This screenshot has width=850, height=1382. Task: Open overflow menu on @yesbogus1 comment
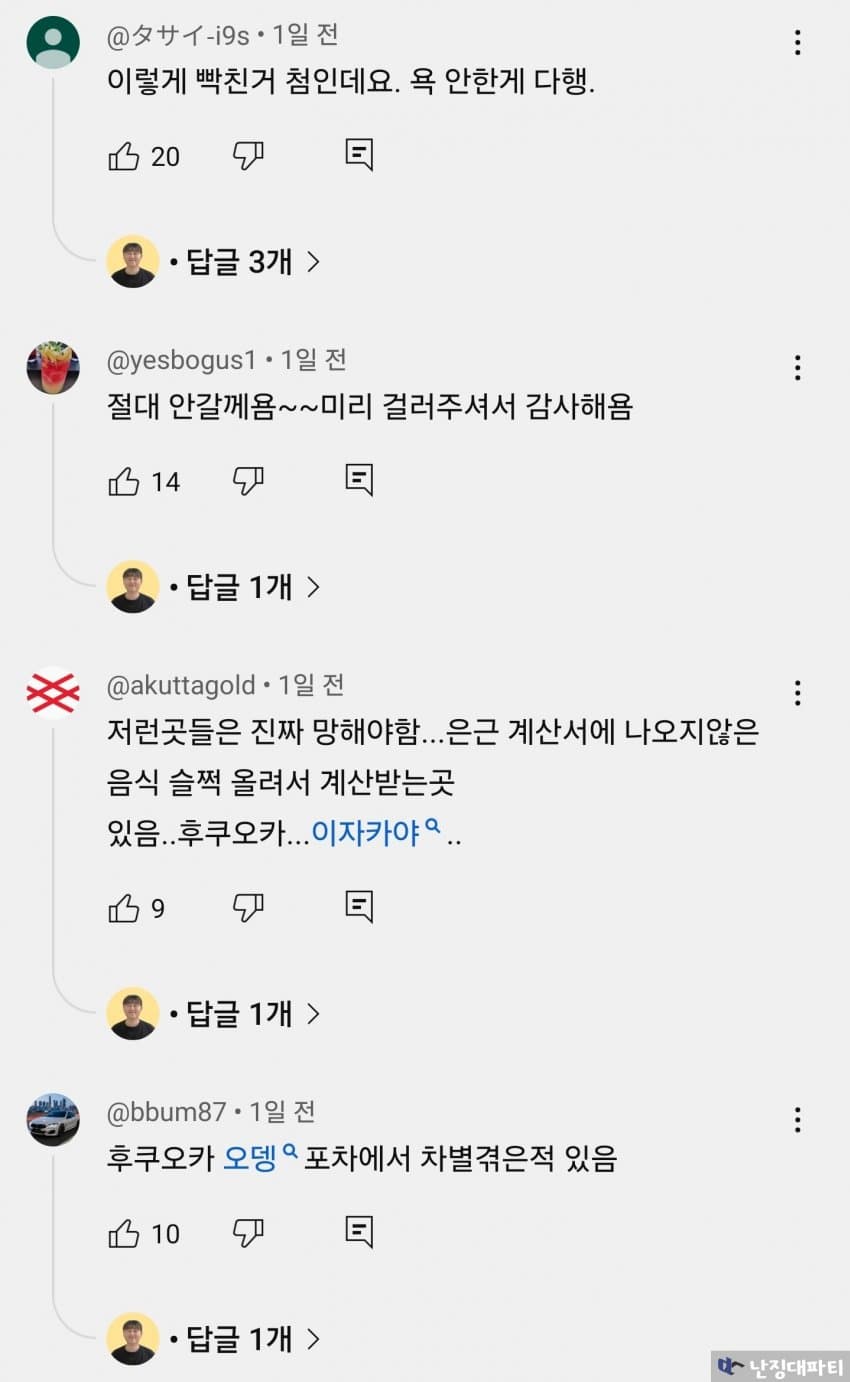coord(797,367)
